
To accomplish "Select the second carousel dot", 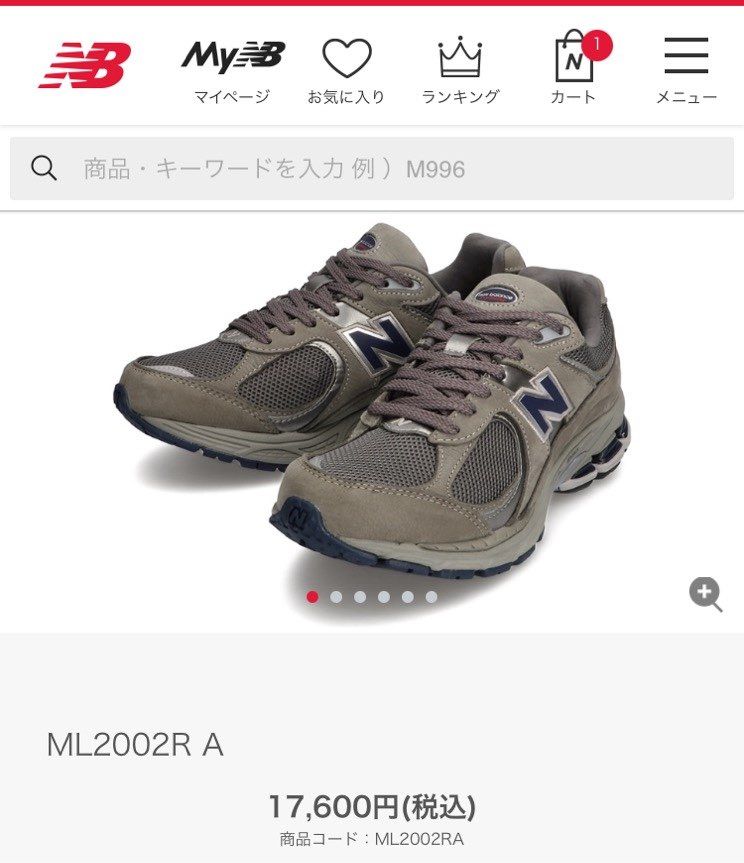I will 337,597.
